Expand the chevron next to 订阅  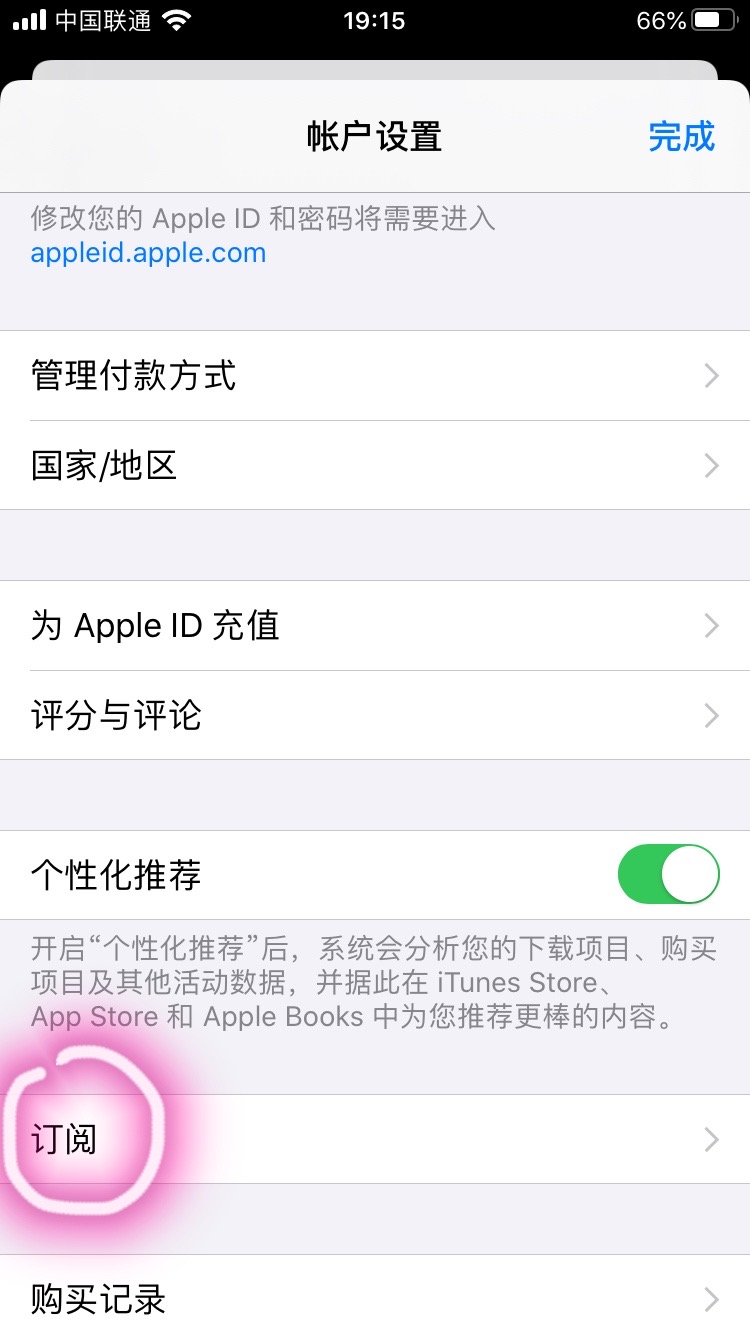[710, 1139]
